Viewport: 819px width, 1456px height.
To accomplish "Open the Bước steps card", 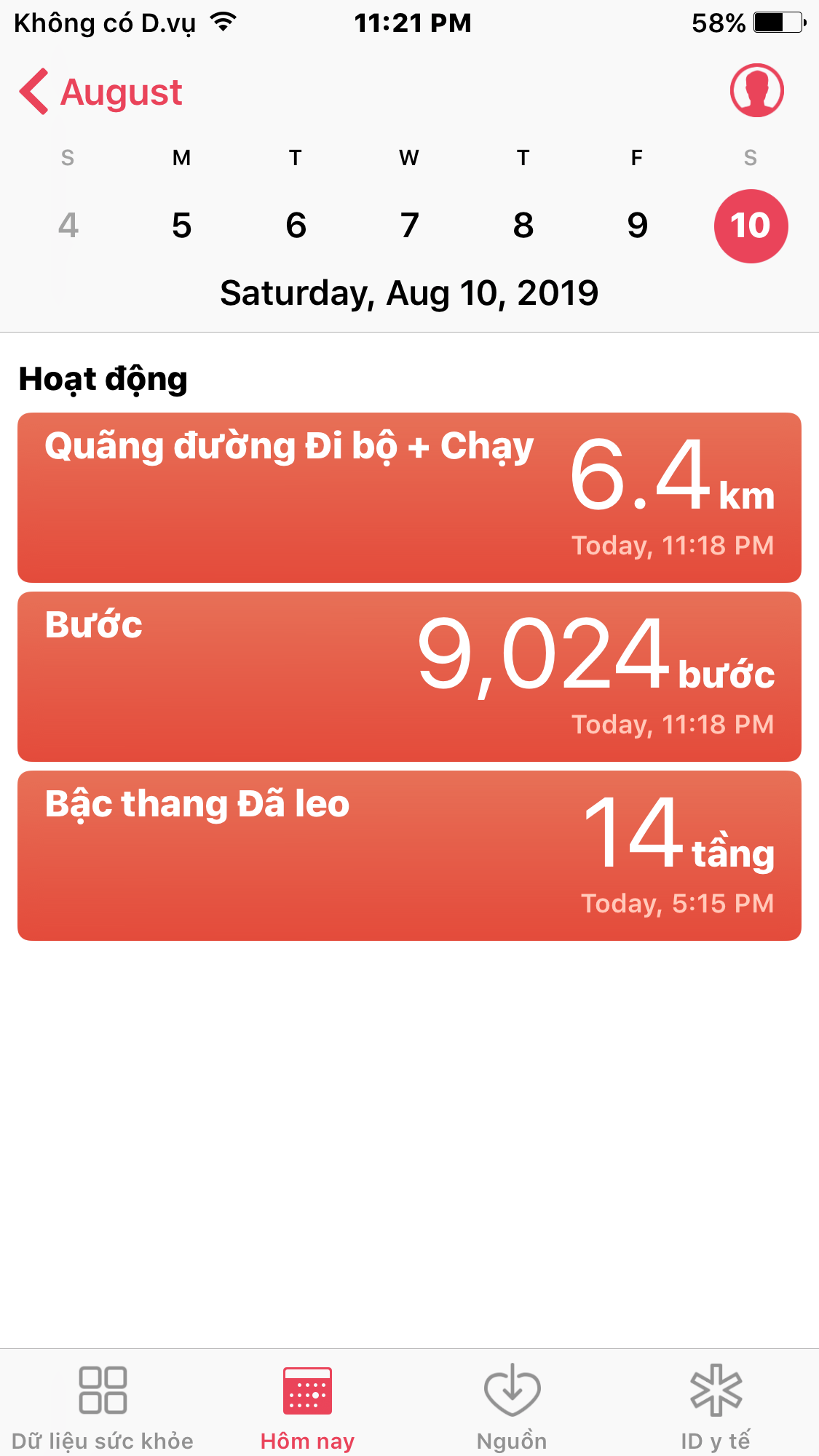I will point(409,677).
